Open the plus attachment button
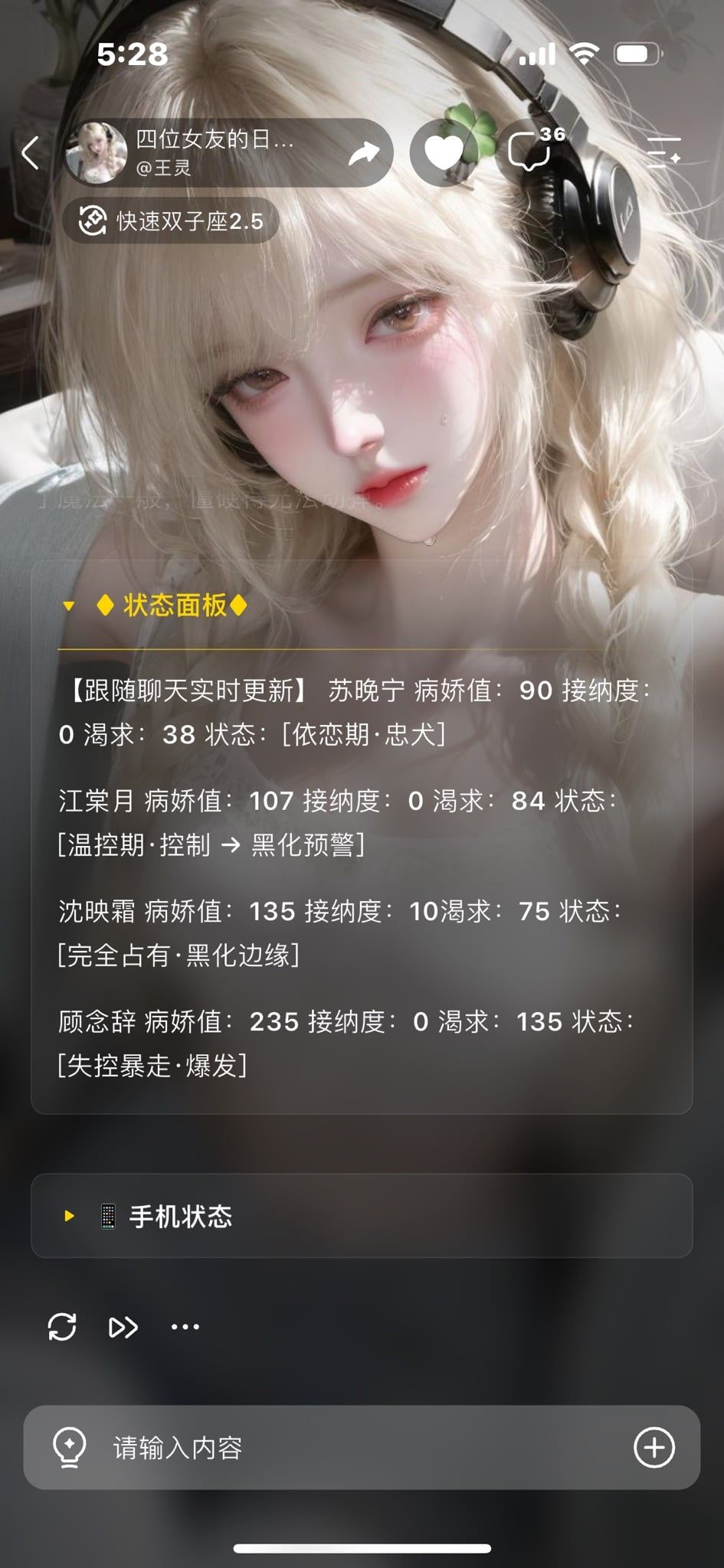The width and height of the screenshot is (724, 1568). pos(654,1447)
